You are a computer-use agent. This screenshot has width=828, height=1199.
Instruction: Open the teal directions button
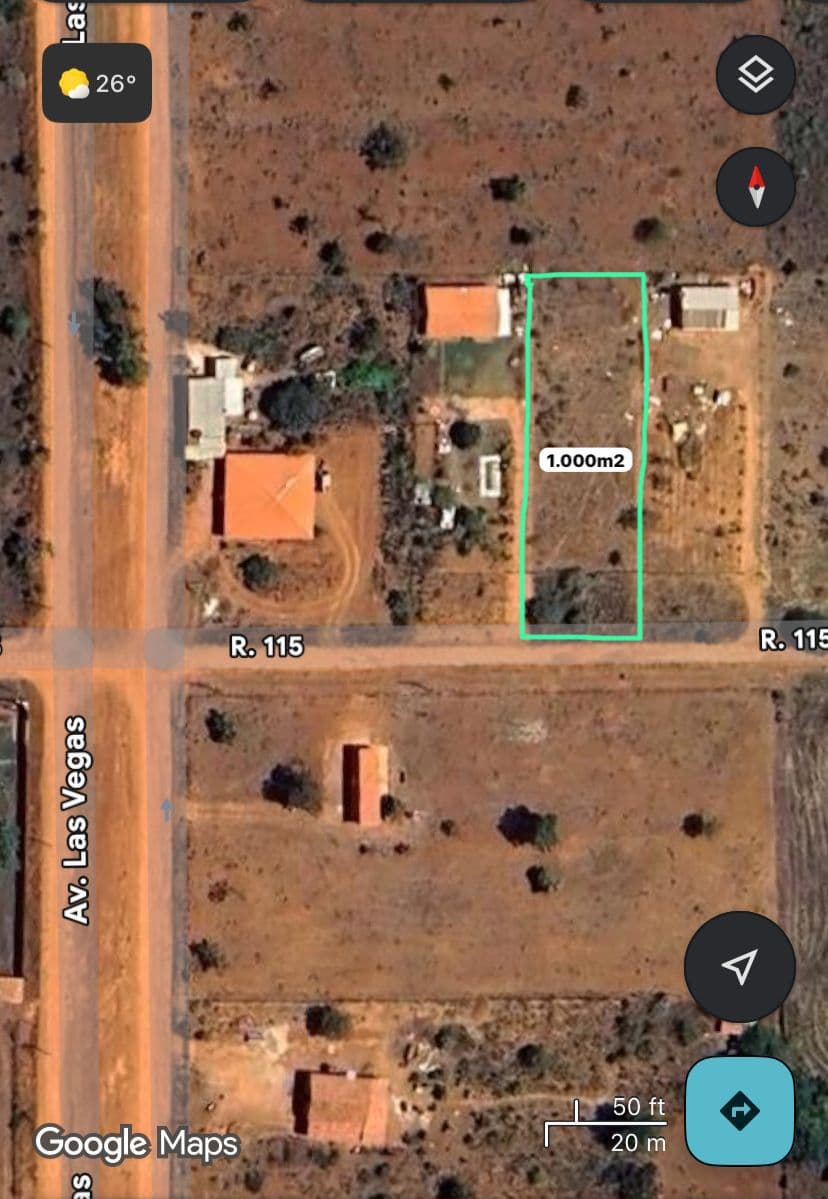740,1110
